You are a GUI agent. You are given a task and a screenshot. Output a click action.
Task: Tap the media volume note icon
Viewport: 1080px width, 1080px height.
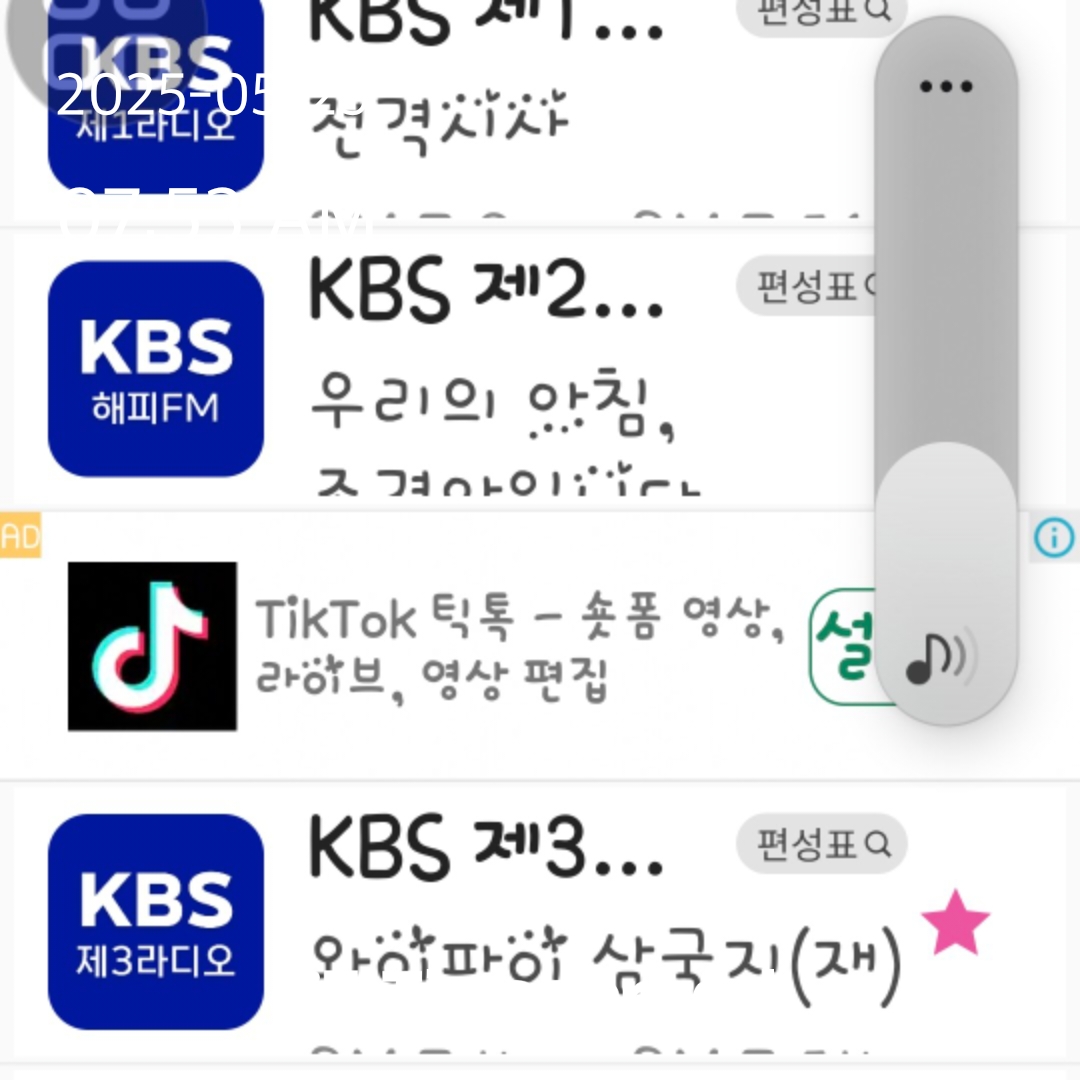940,659
